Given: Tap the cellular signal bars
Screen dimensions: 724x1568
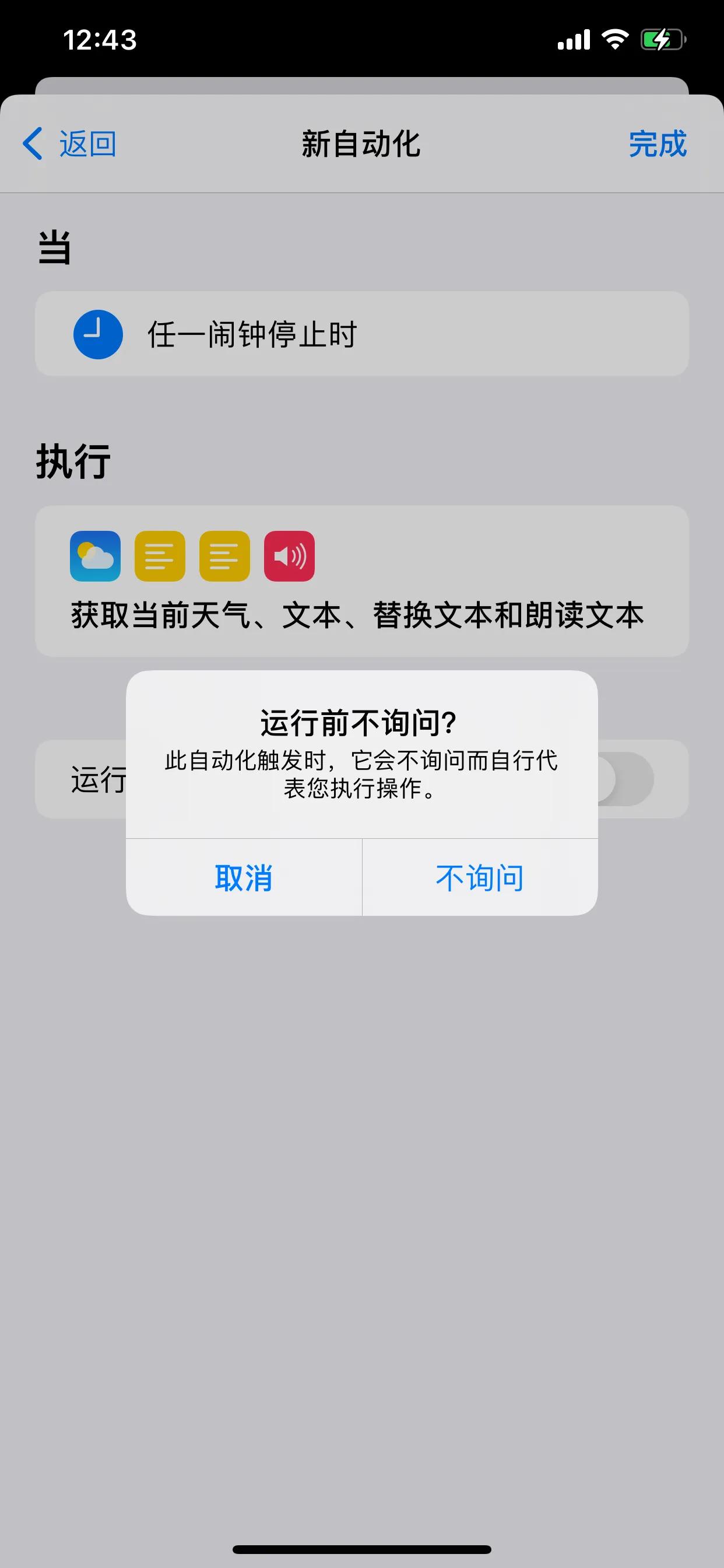Looking at the screenshot, I should click(575, 38).
